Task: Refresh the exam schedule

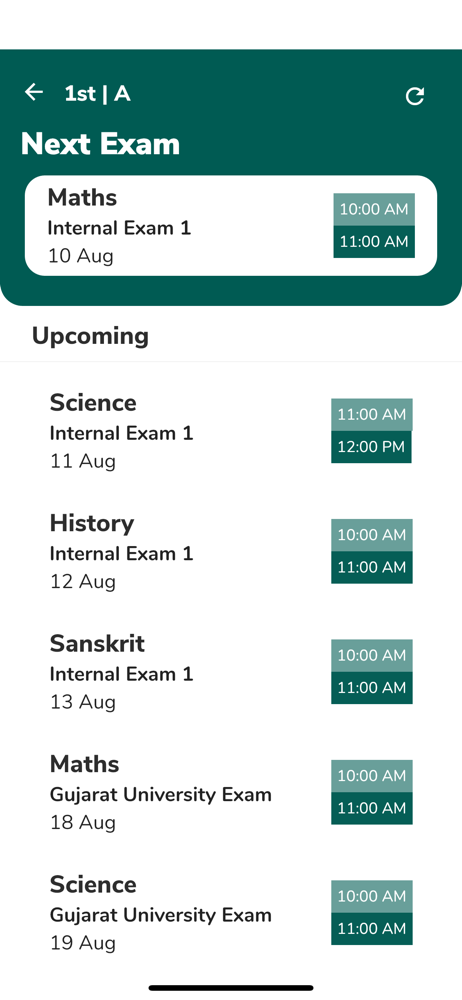Action: click(415, 96)
